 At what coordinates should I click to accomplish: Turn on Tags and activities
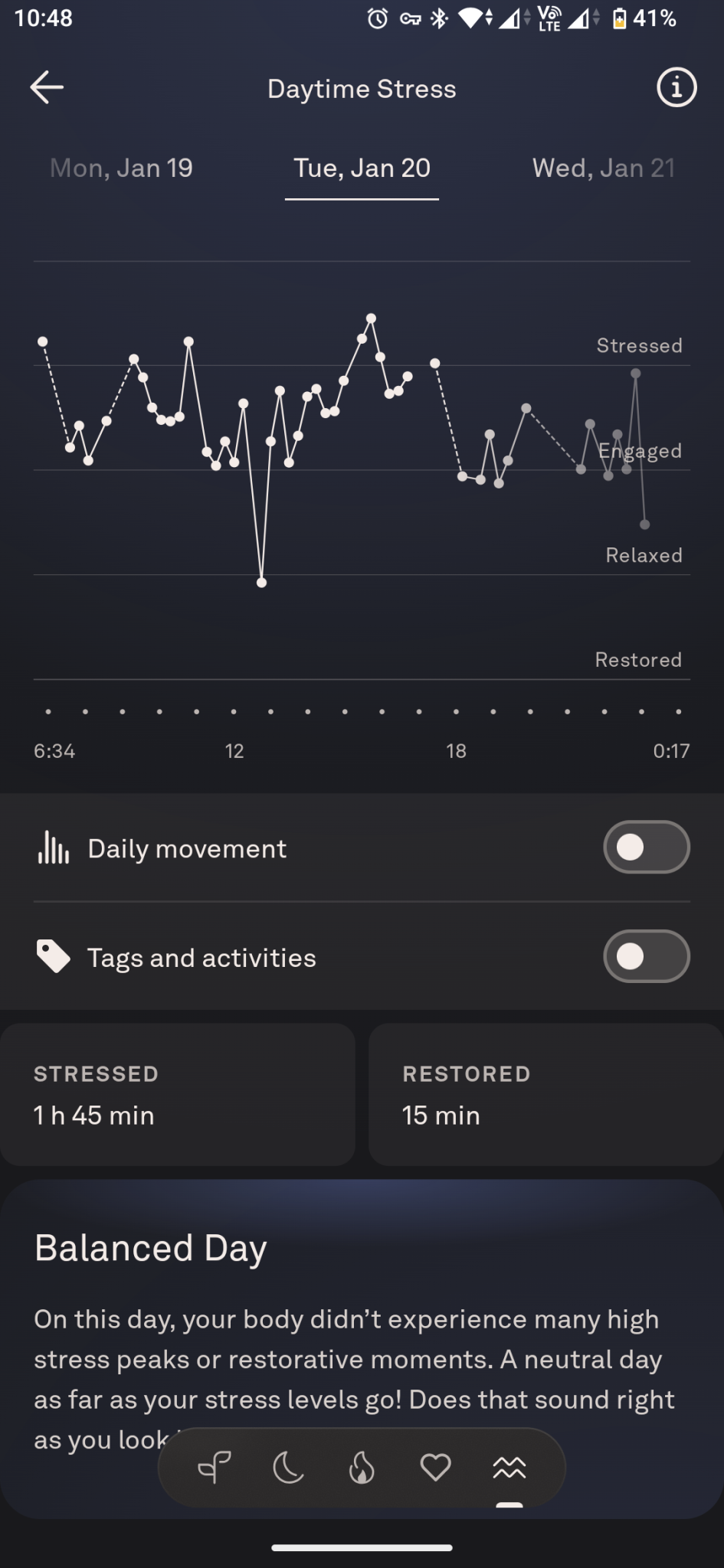[x=646, y=956]
